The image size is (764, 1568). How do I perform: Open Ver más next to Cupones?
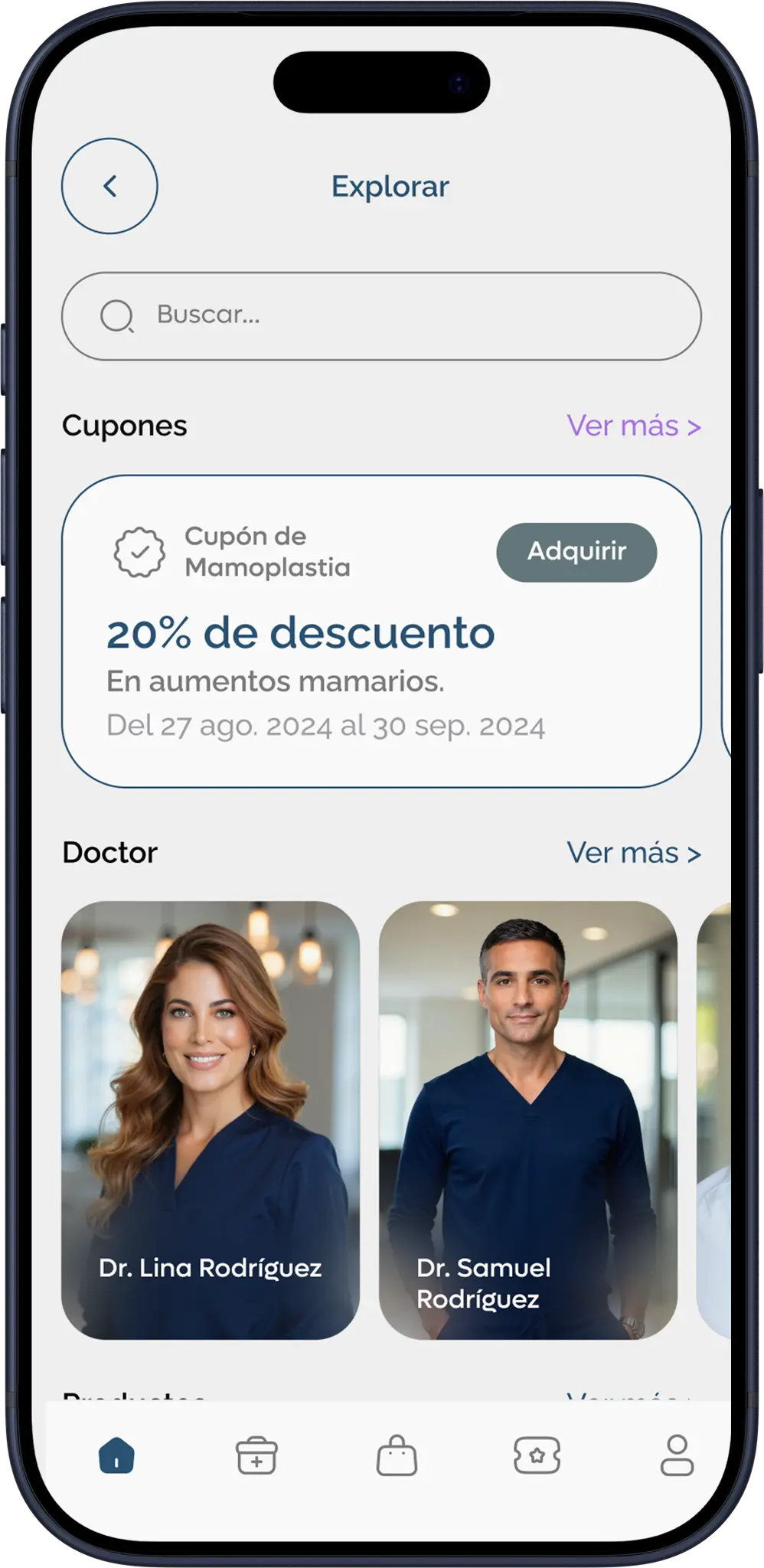(x=625, y=426)
